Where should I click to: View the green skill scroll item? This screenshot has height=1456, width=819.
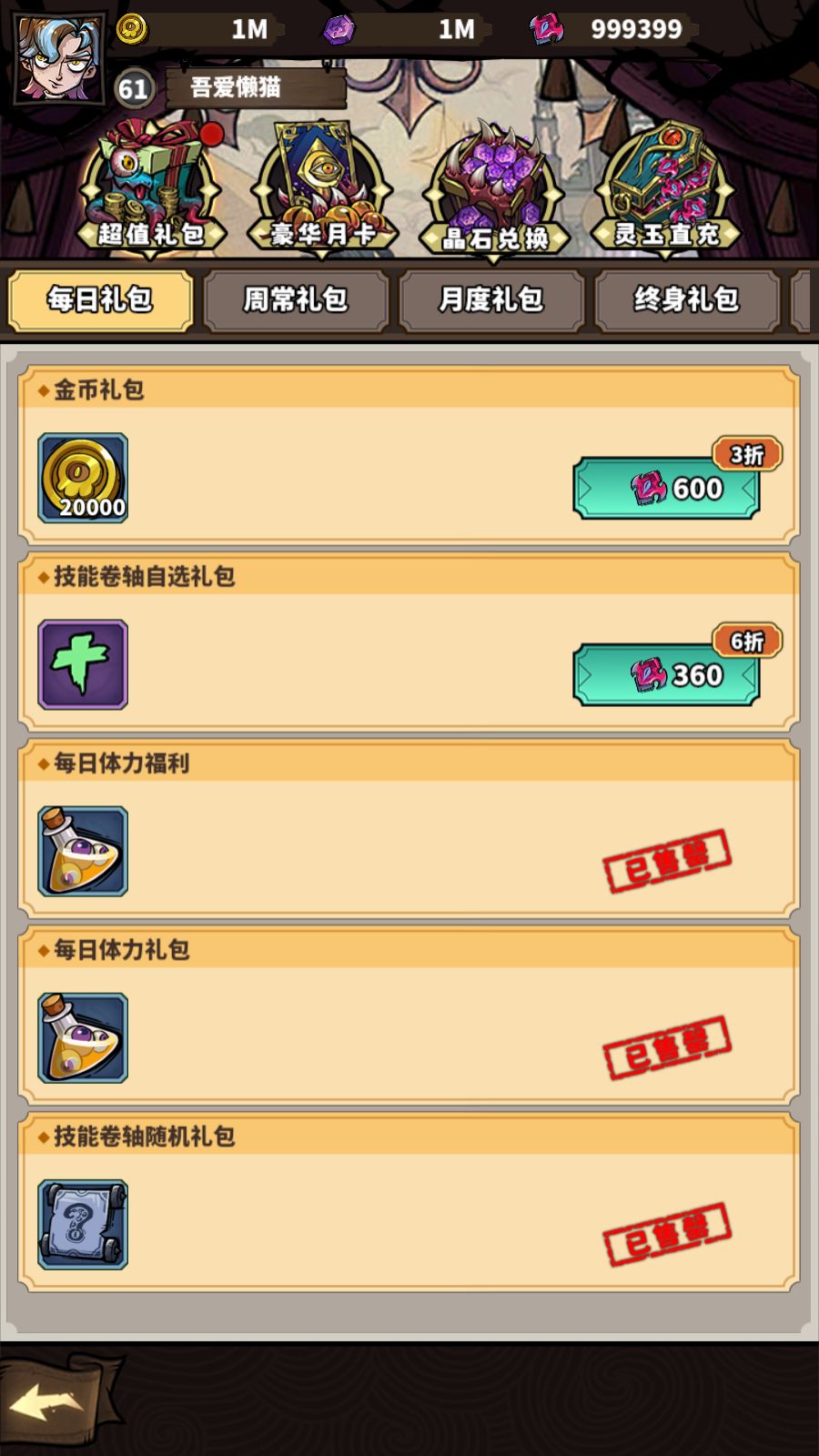pos(83,665)
